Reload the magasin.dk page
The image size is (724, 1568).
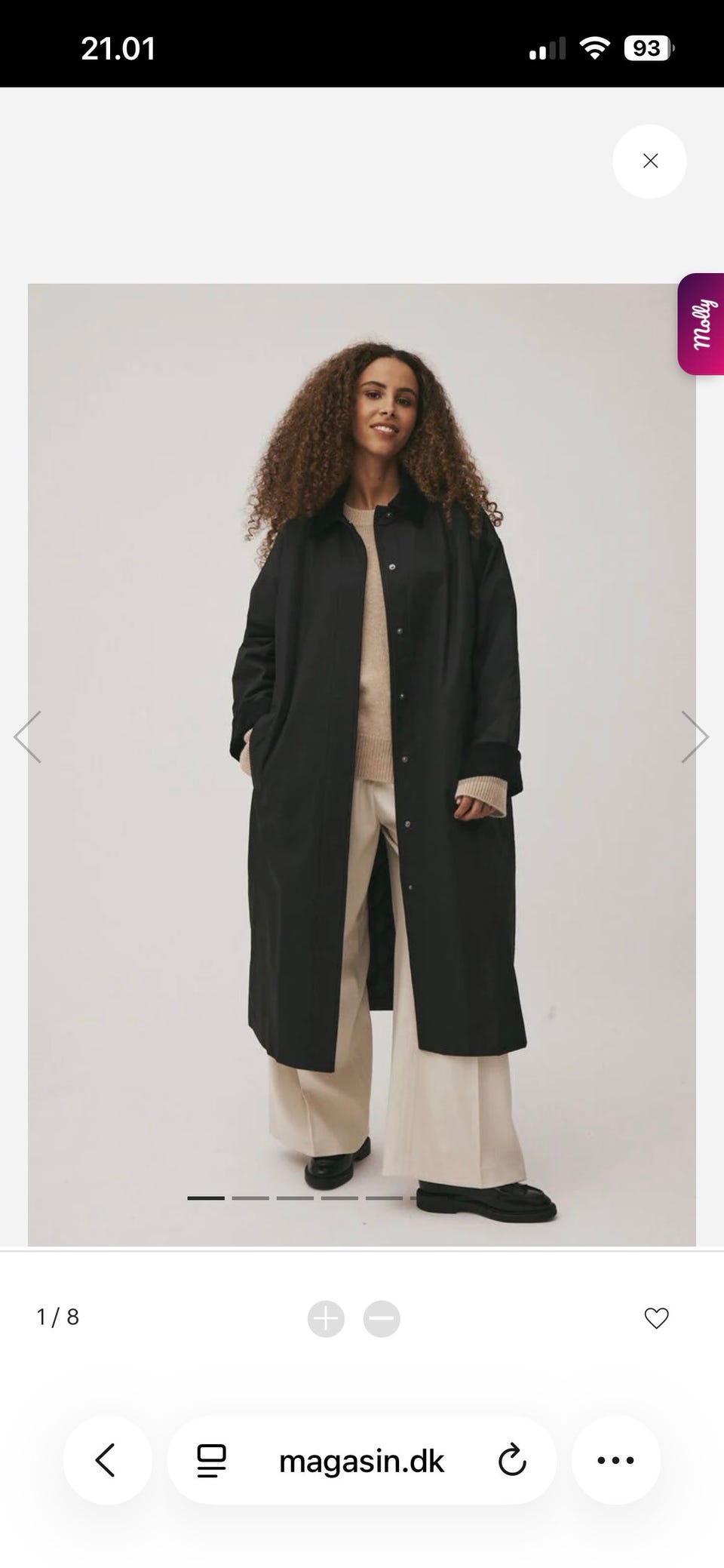pyautogui.click(x=512, y=1460)
